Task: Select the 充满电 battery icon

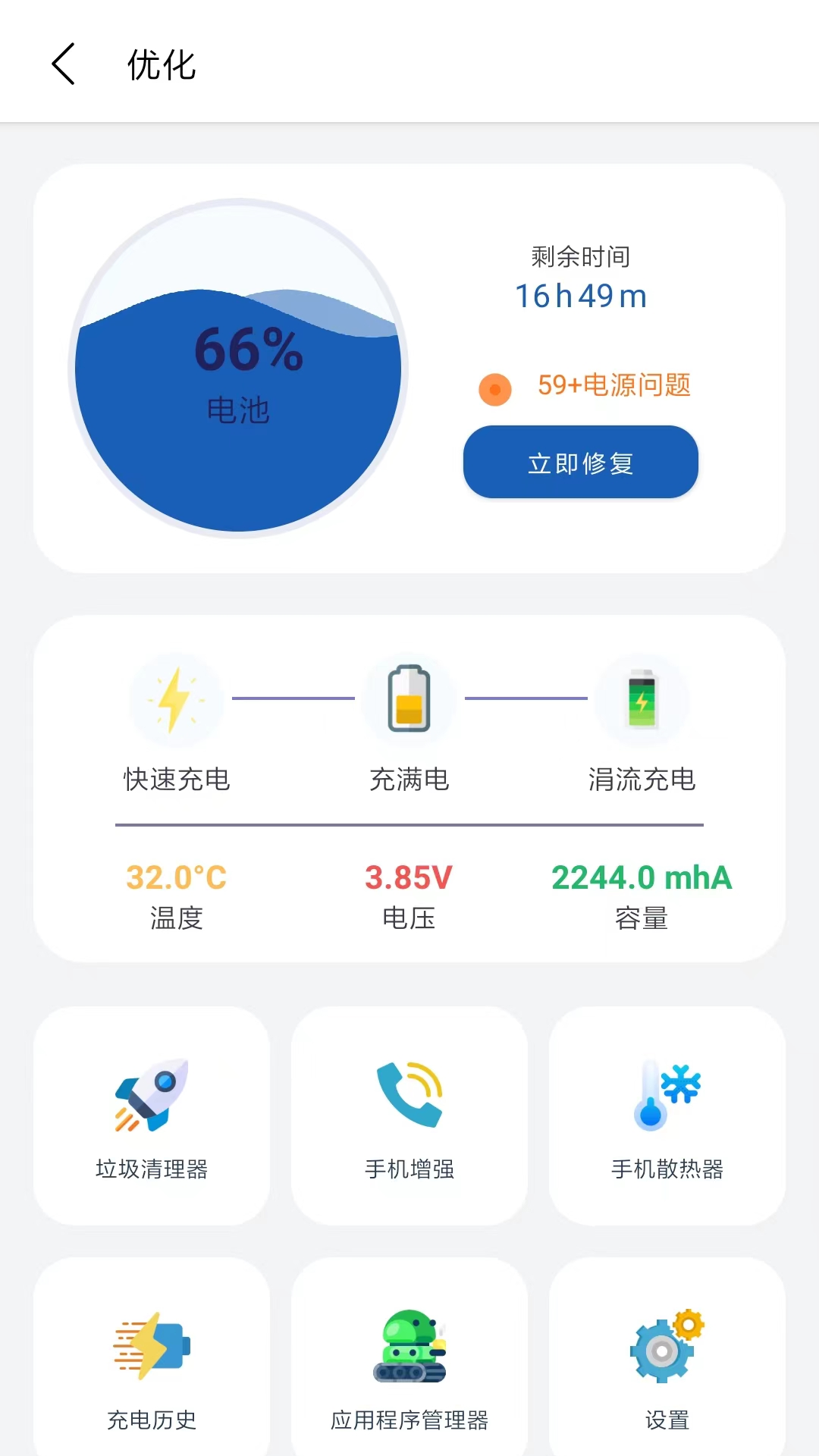Action: 409,699
